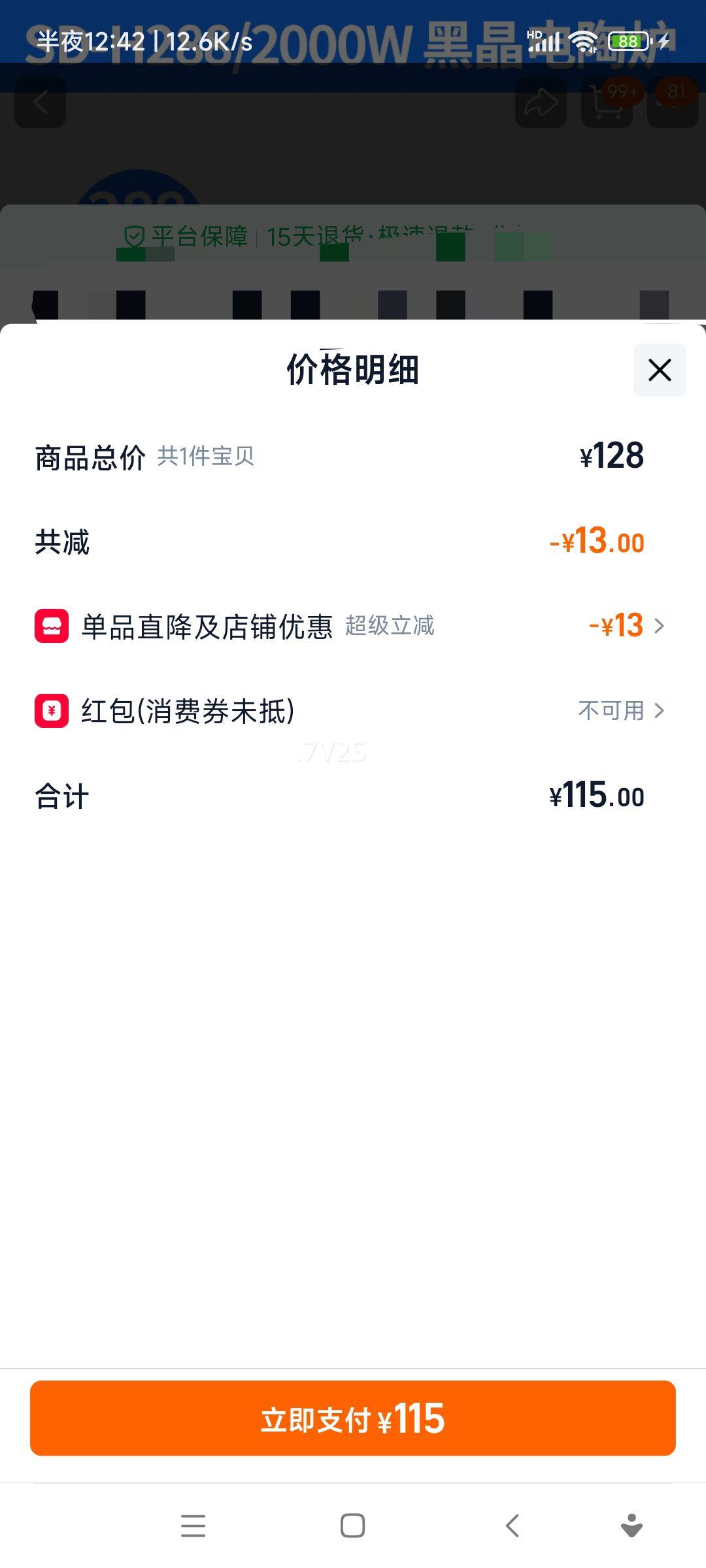Viewport: 706px width, 1568px height.
Task: Tap the recents button in navigation bar
Action: pos(193,1526)
